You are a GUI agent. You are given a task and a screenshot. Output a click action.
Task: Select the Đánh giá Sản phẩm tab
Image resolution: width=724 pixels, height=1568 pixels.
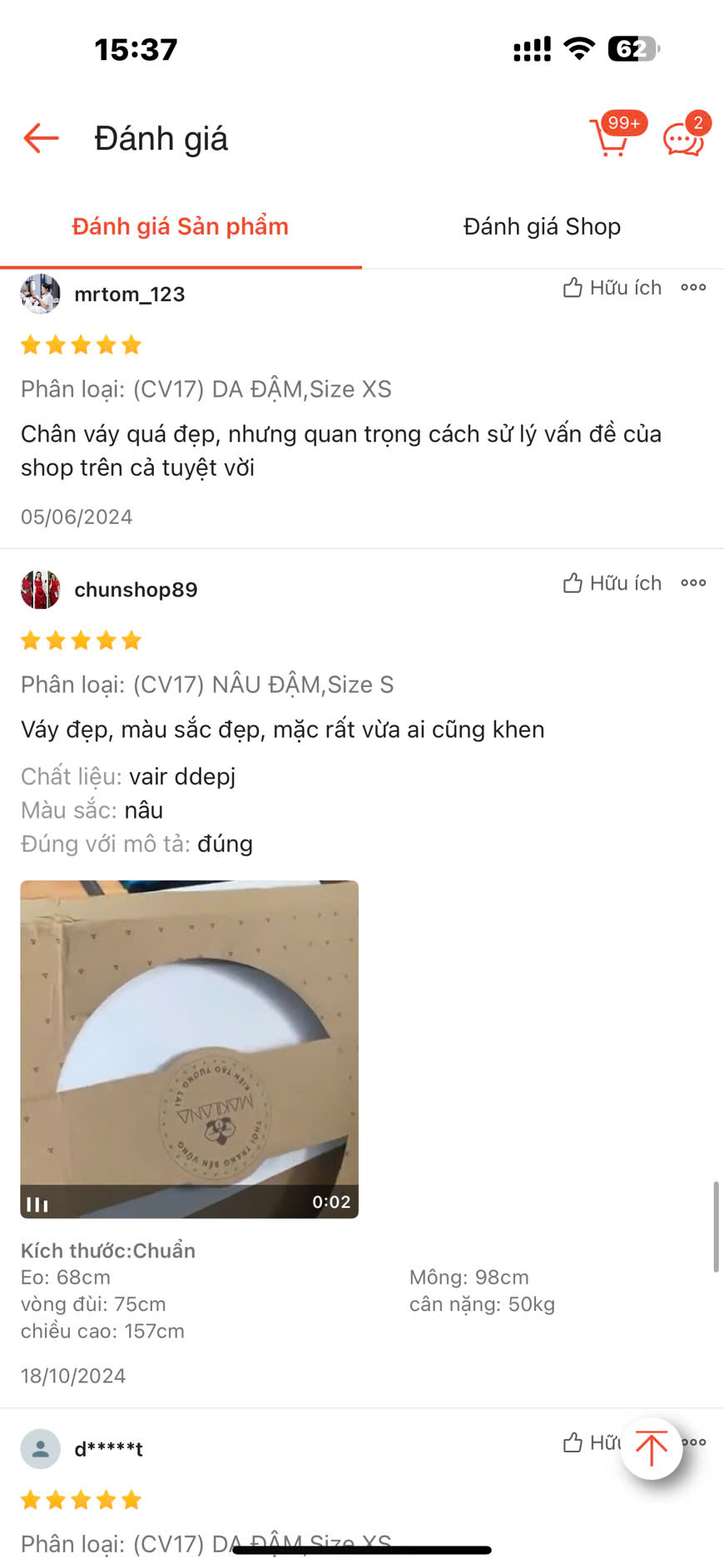click(x=180, y=226)
